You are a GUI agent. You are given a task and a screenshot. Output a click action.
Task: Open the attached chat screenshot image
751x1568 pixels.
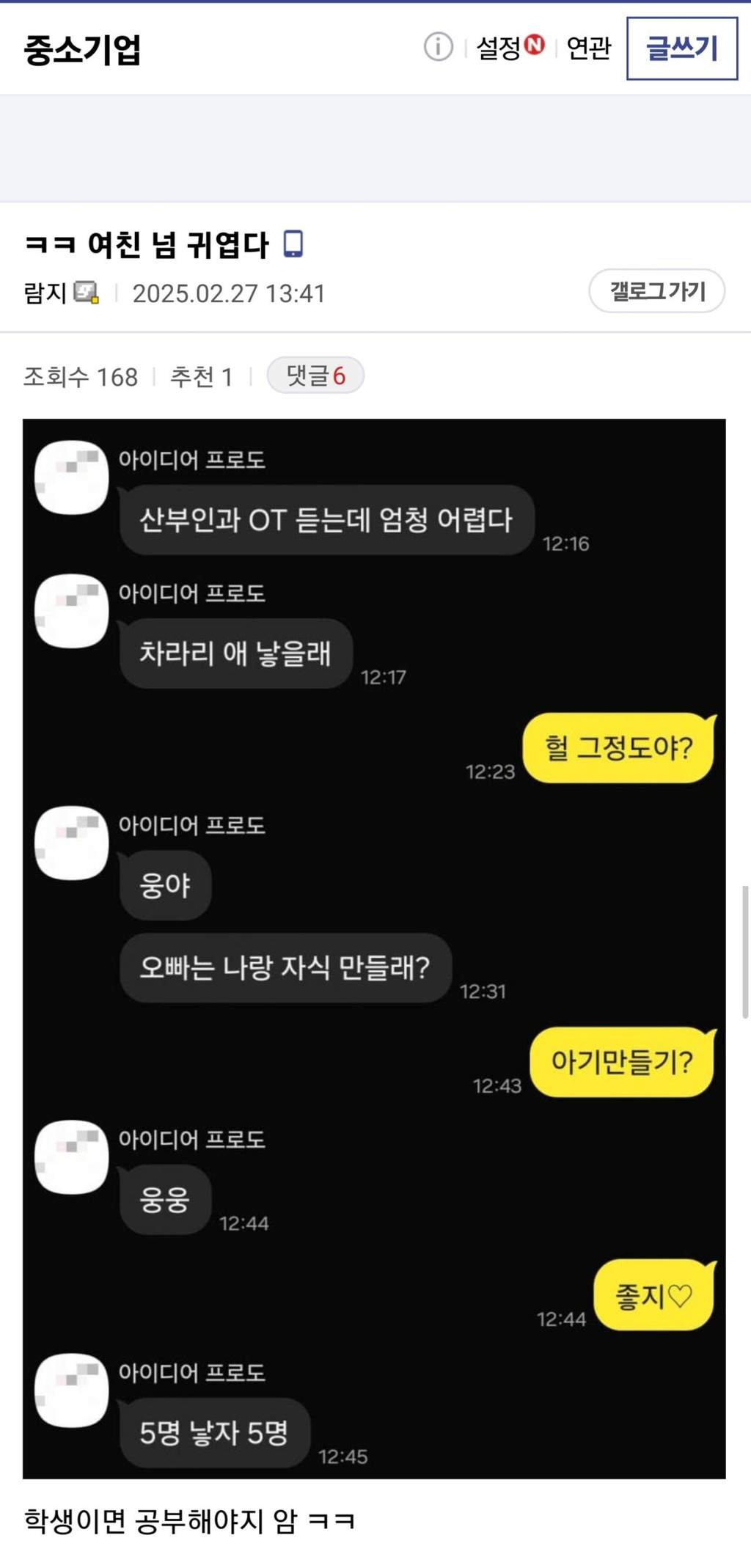click(x=374, y=948)
